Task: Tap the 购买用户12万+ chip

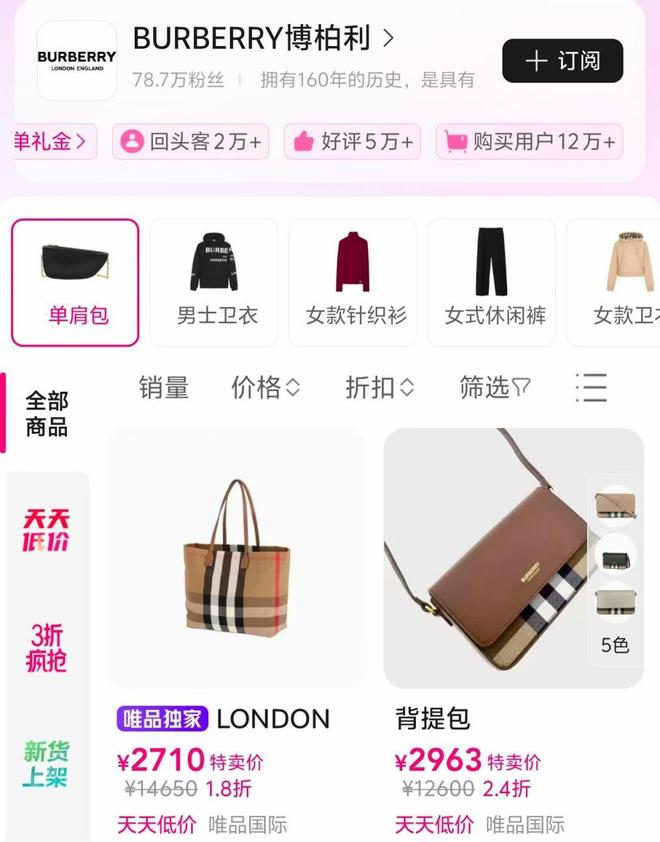Action: [x=530, y=142]
